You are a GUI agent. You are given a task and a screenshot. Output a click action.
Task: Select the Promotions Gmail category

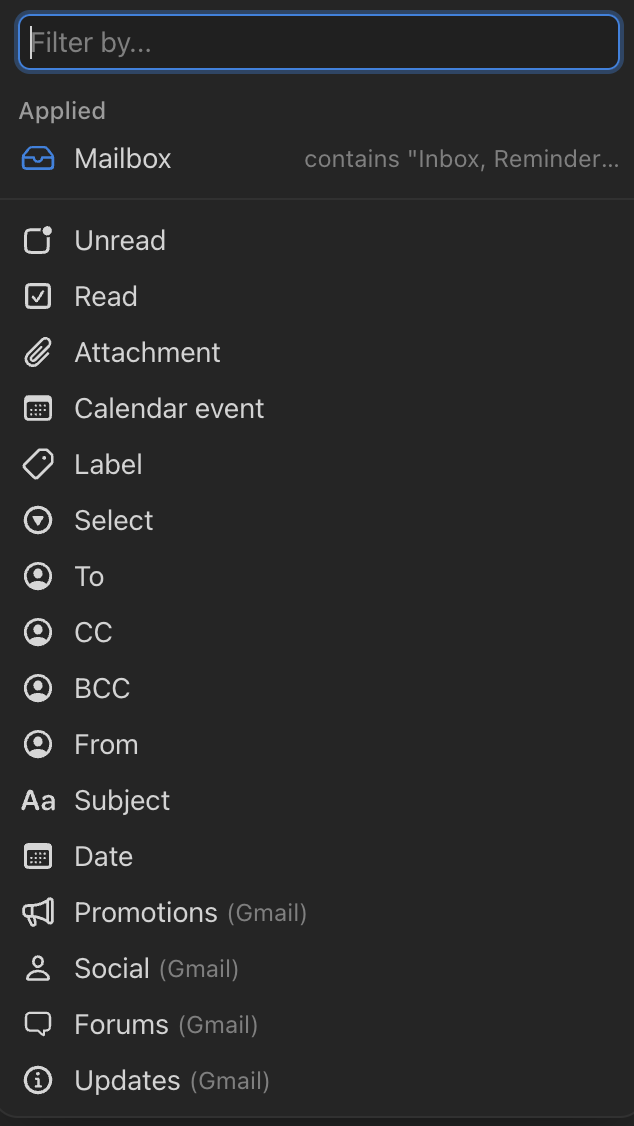(318, 913)
